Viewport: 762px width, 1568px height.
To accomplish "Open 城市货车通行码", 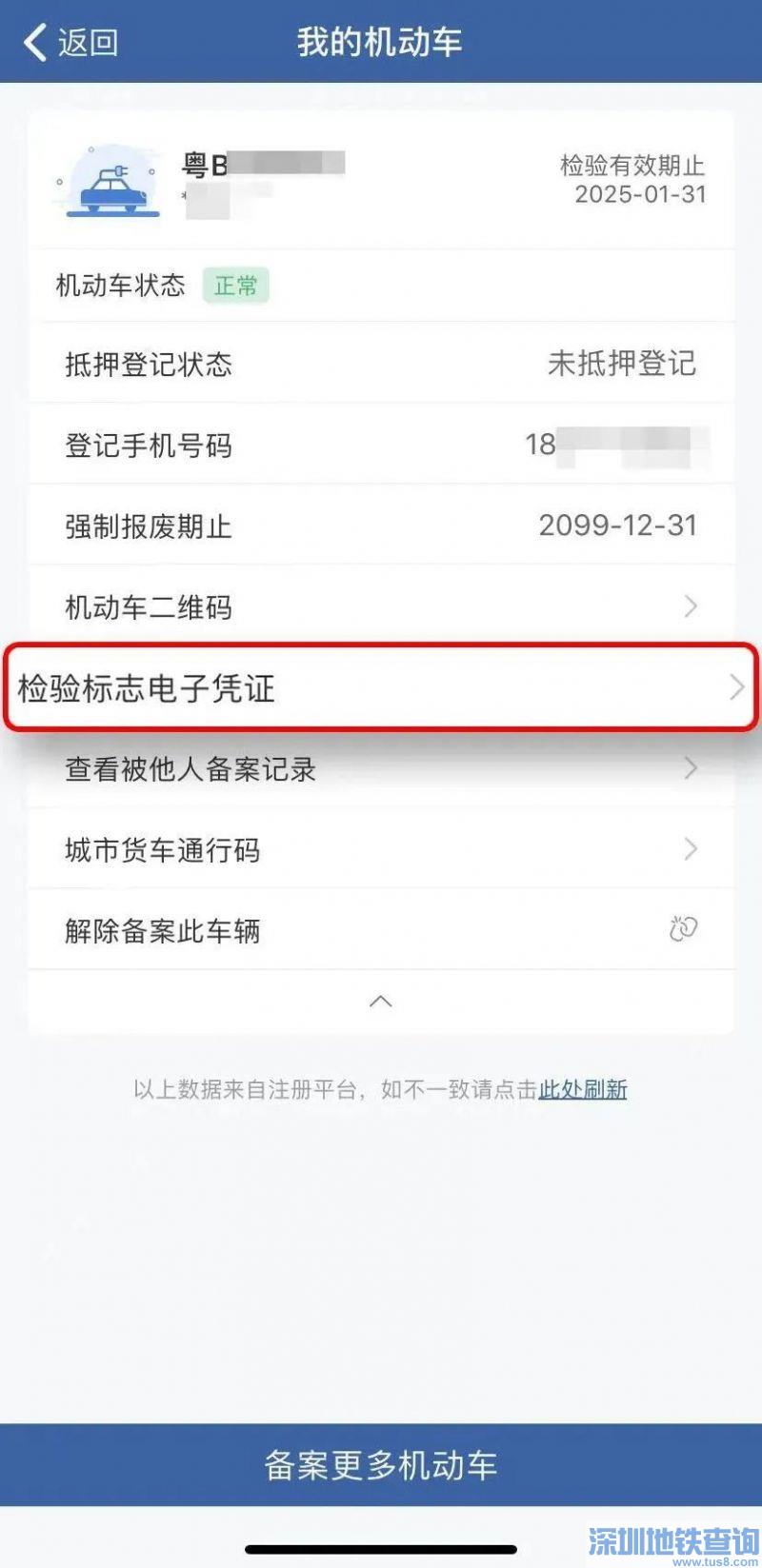I will (381, 849).
